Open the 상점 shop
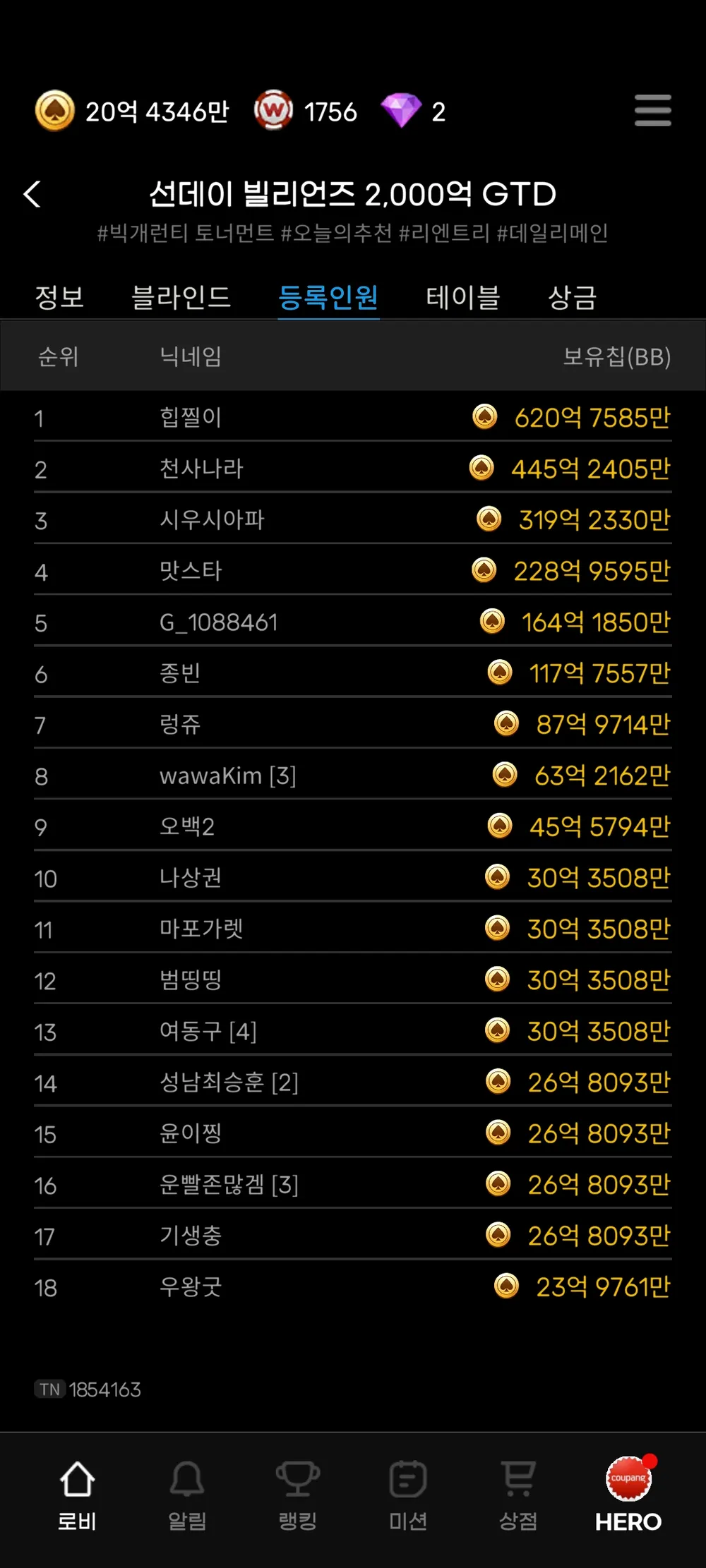 tap(518, 1495)
